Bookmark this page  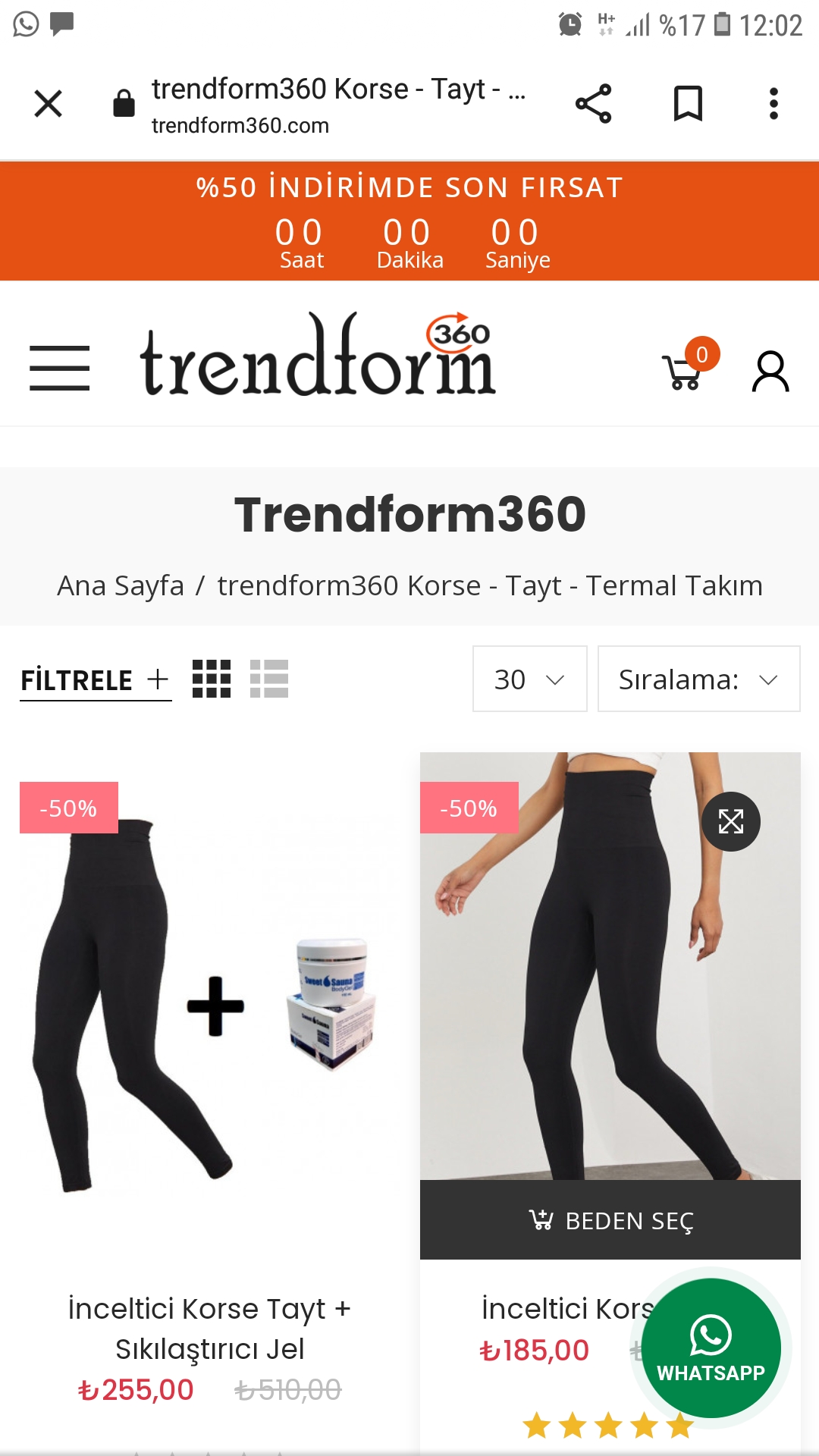(x=688, y=104)
